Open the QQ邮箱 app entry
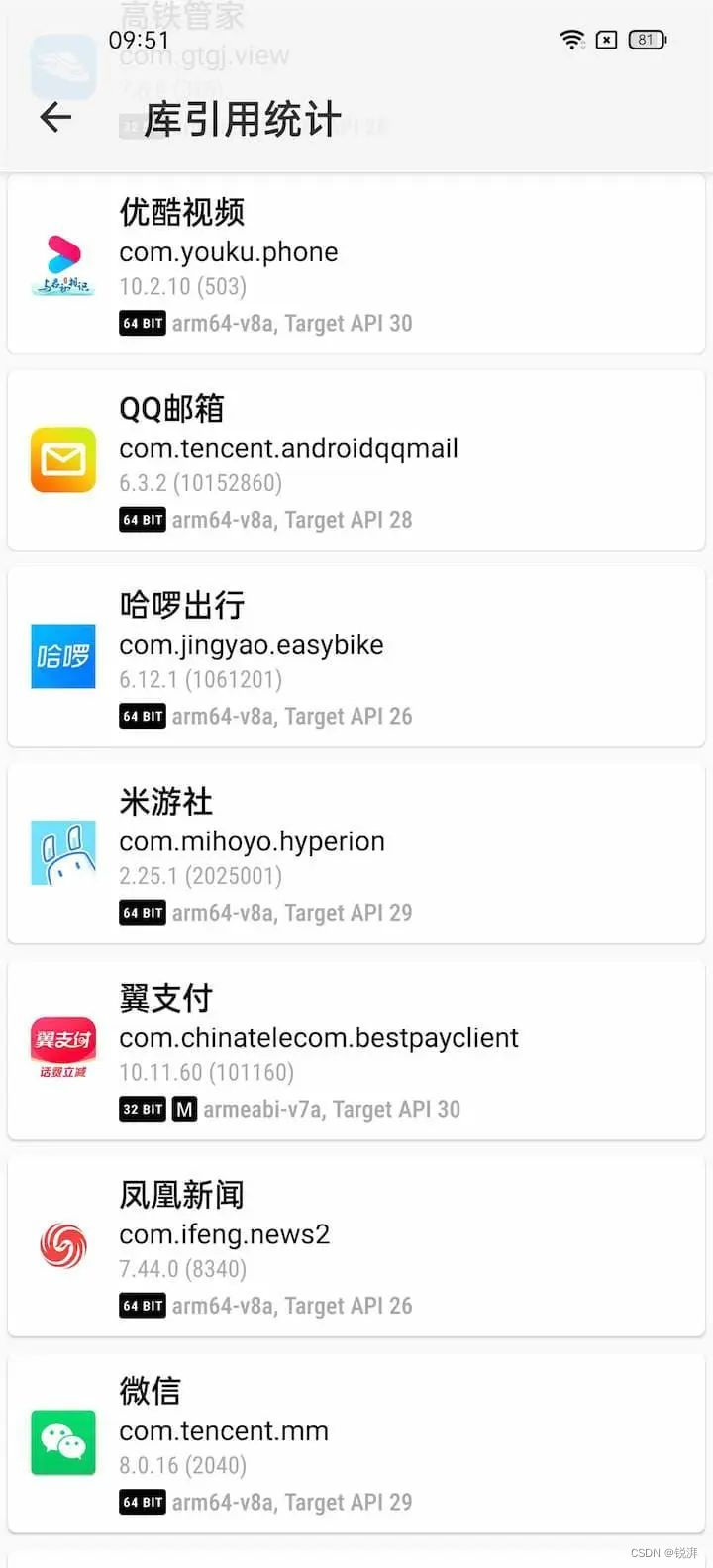The height and width of the screenshot is (1568, 713). coord(356,460)
